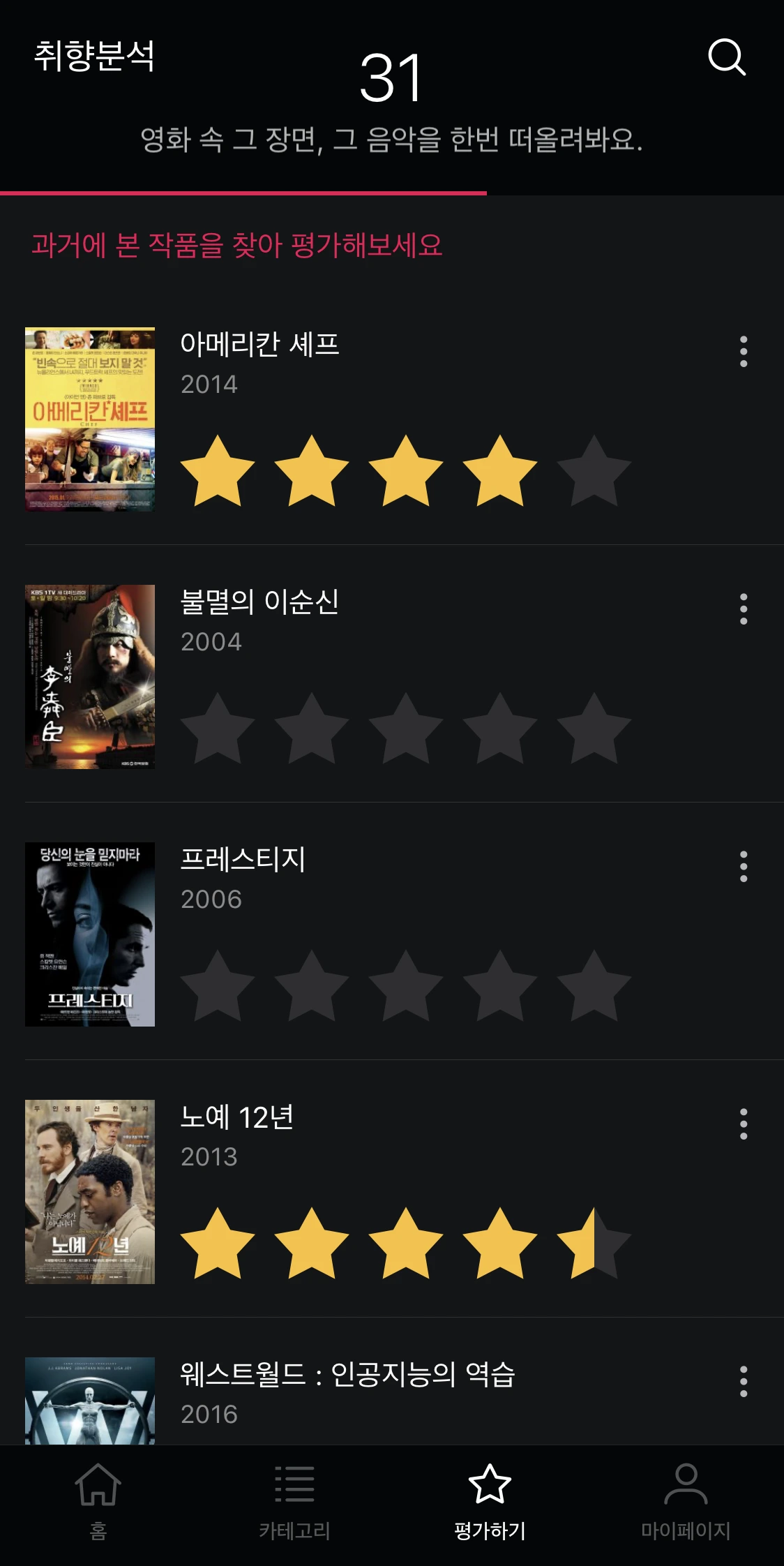
Task: Open the 아메리칸 셰프 poster
Action: [x=90, y=419]
